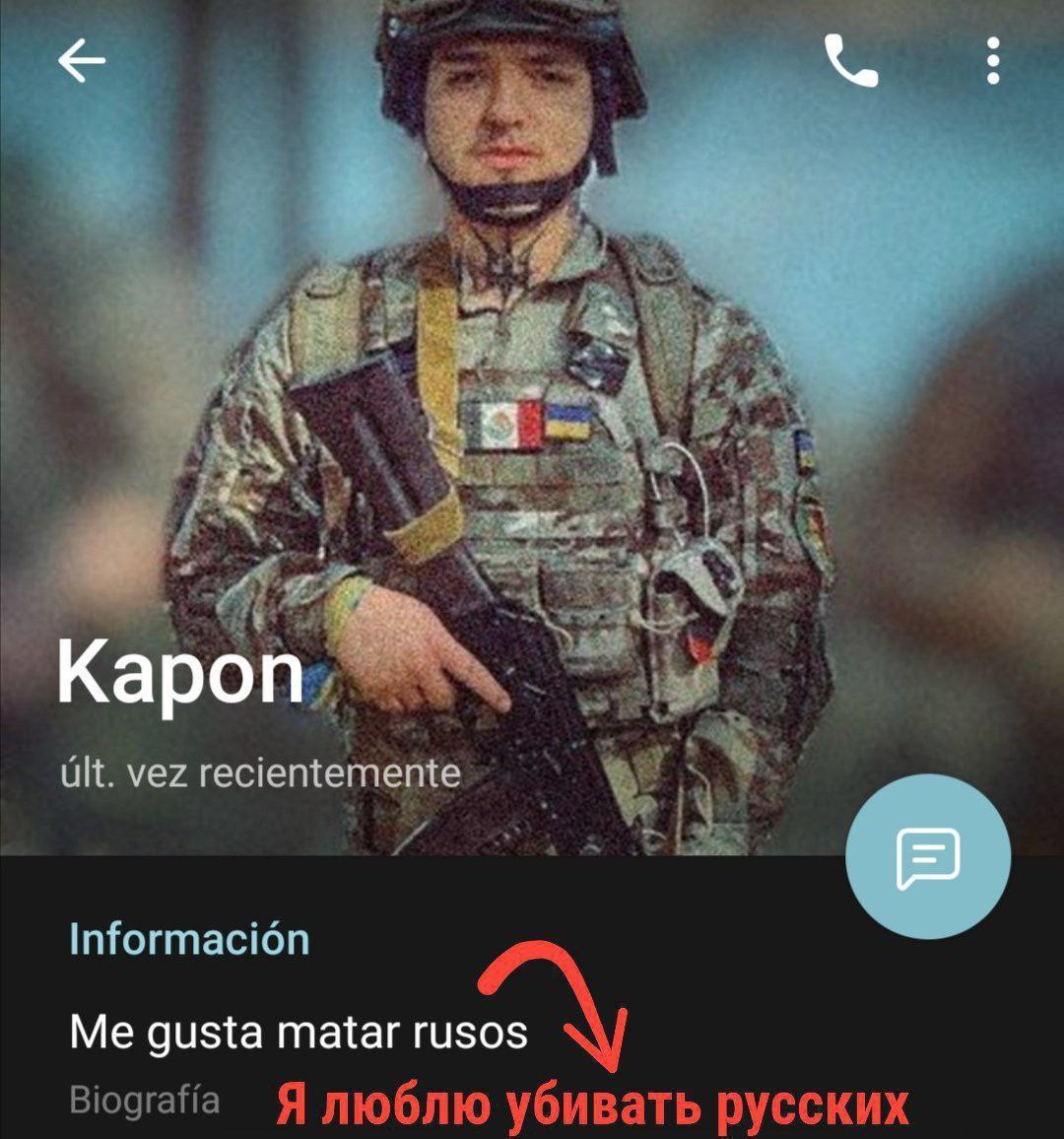Image resolution: width=1064 pixels, height=1139 pixels.
Task: Open the three-dot overflow menu
Action: pyautogui.click(x=993, y=62)
